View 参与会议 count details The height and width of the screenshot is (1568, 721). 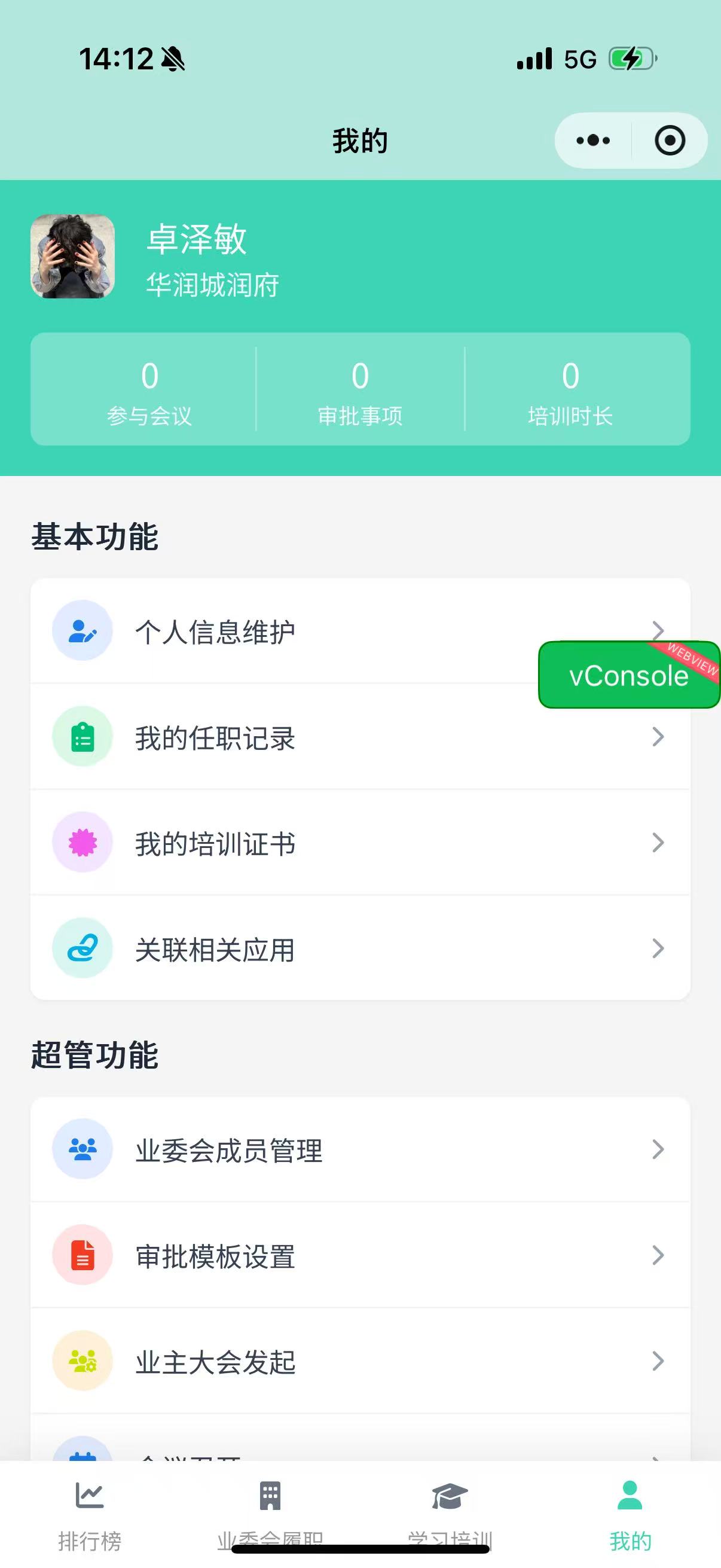tap(149, 390)
